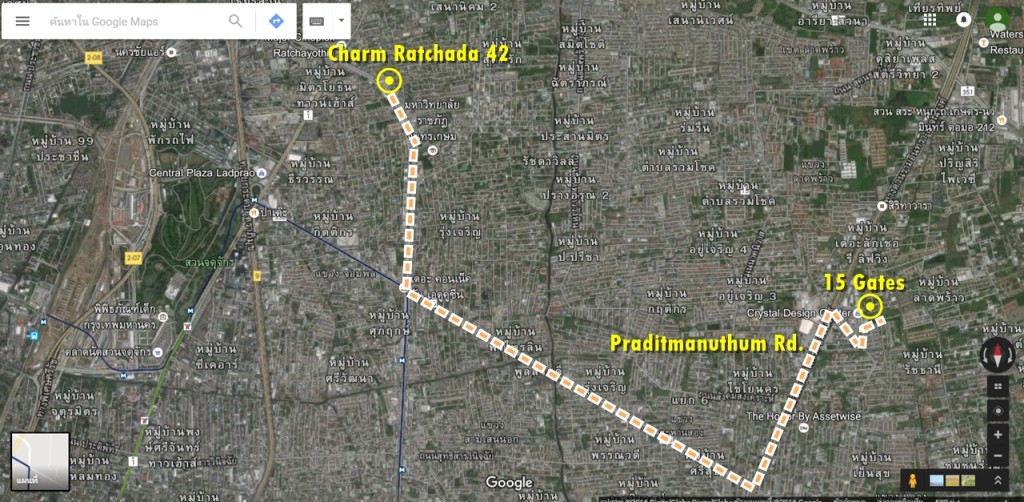Switch to map view via bottom-left thumbnail

pos(40,461)
